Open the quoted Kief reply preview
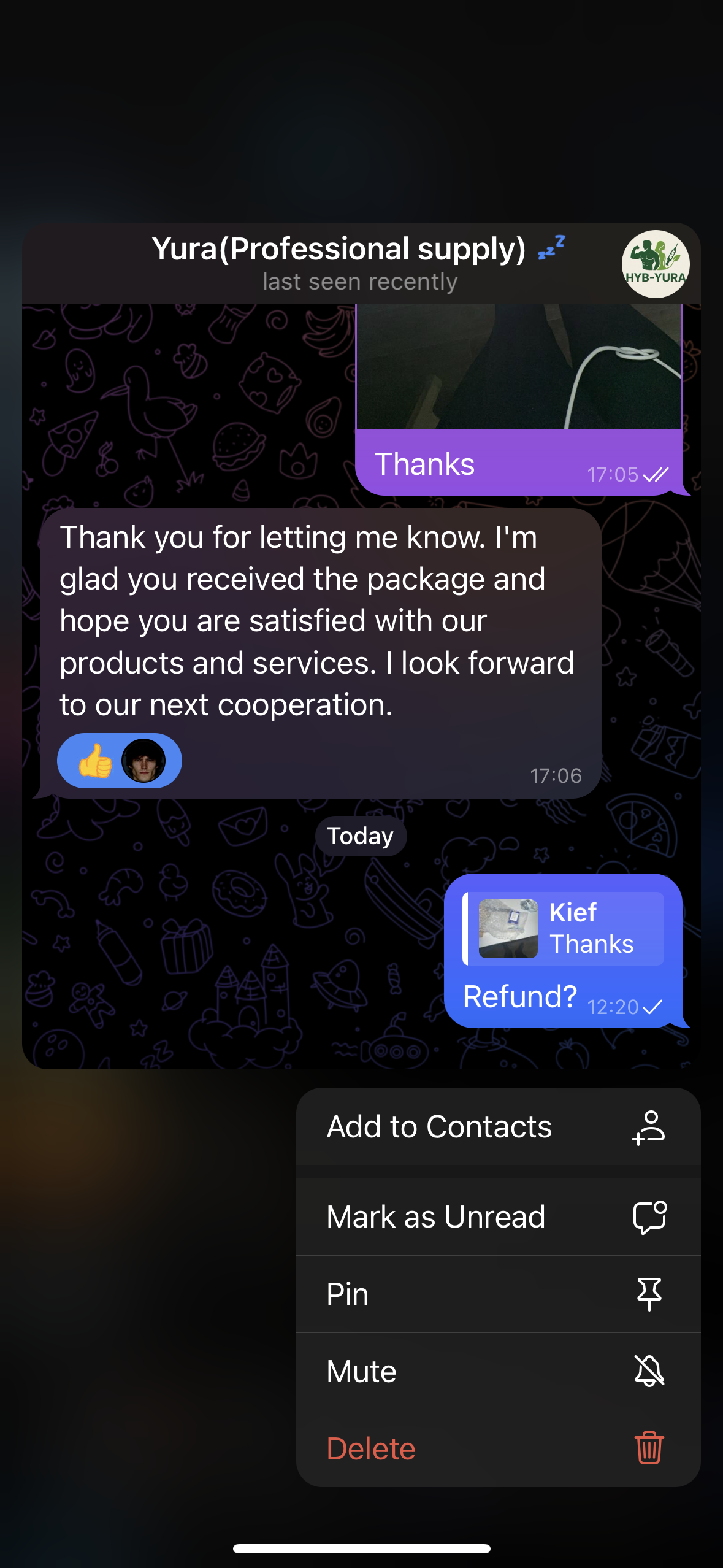Image resolution: width=723 pixels, height=1568 pixels. point(564,928)
